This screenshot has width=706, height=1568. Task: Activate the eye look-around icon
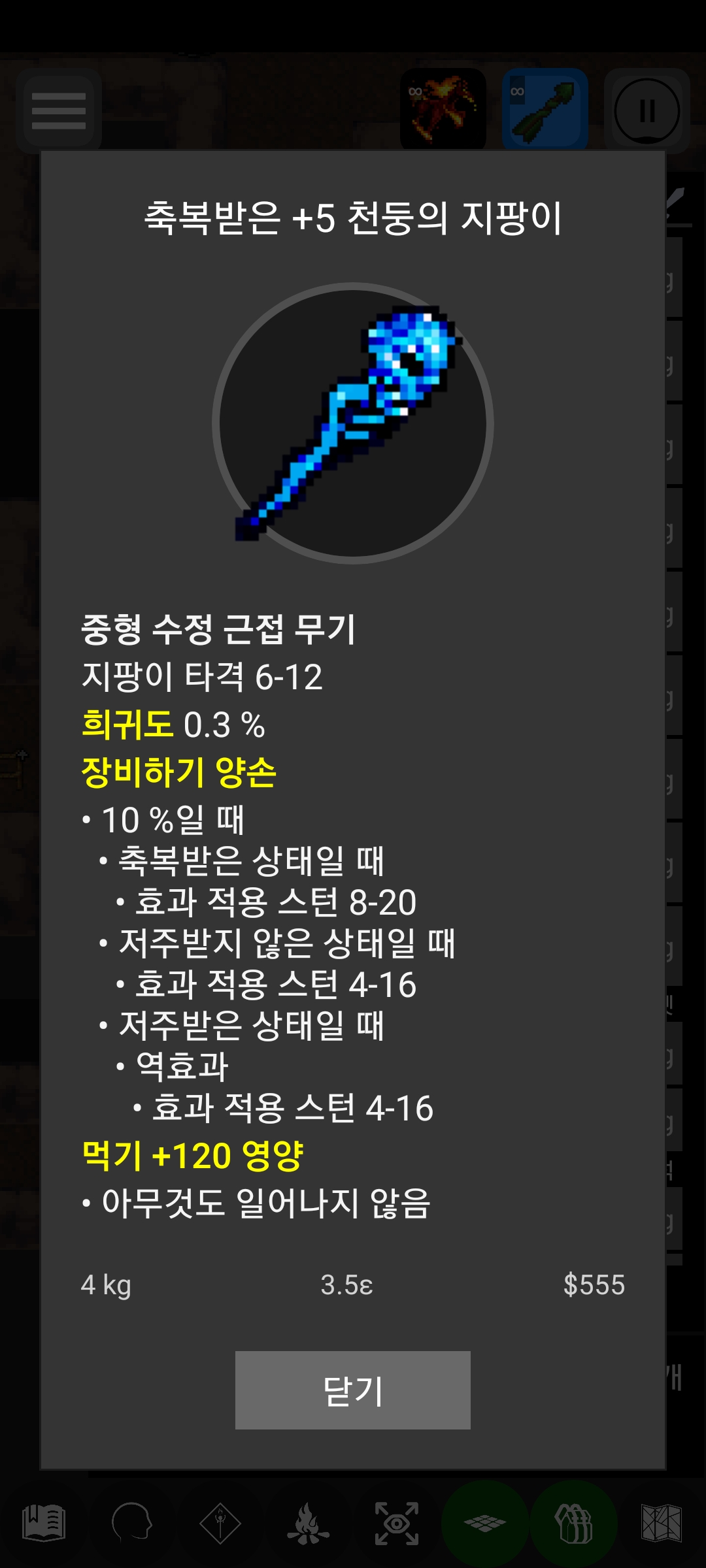coord(396,1524)
